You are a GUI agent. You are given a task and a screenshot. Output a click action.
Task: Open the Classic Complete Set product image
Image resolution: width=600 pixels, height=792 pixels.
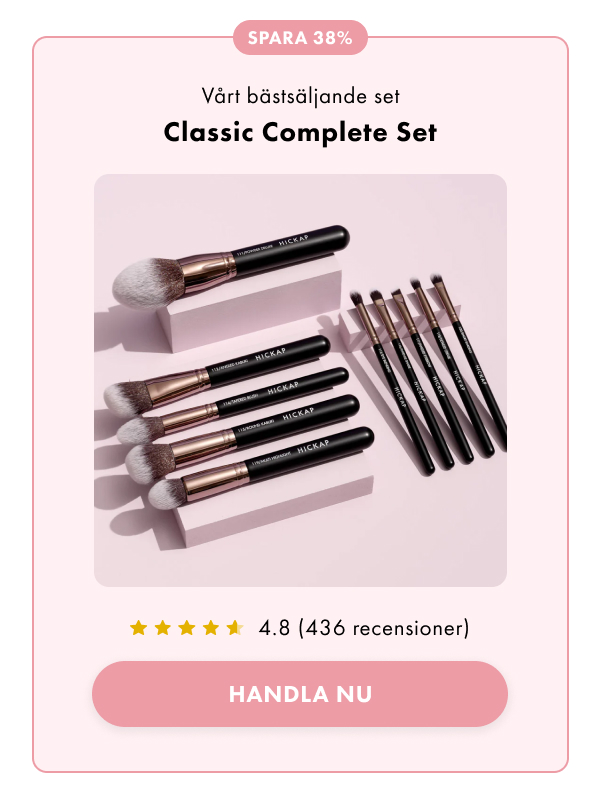click(x=300, y=380)
